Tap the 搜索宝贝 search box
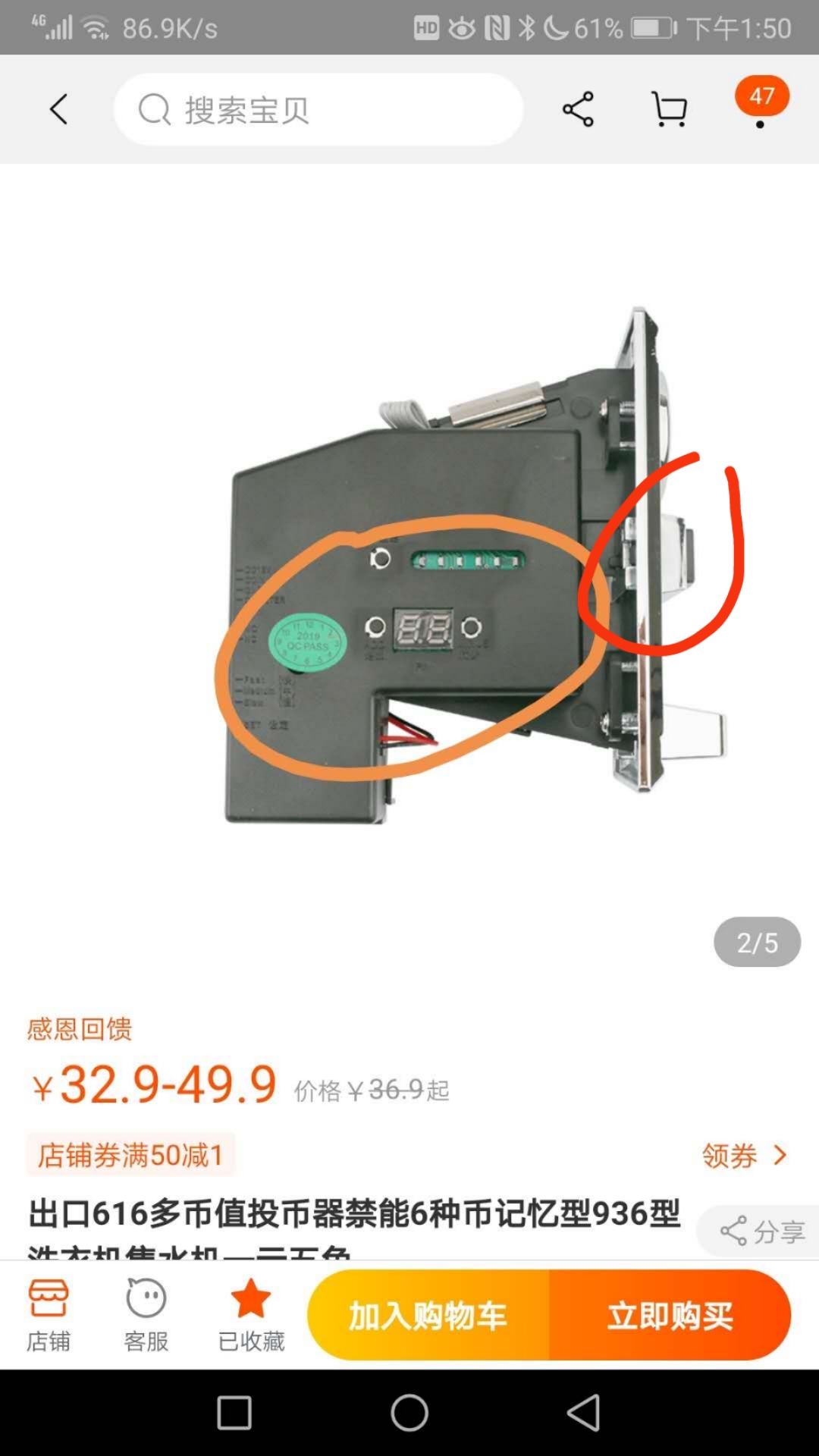 [x=318, y=110]
